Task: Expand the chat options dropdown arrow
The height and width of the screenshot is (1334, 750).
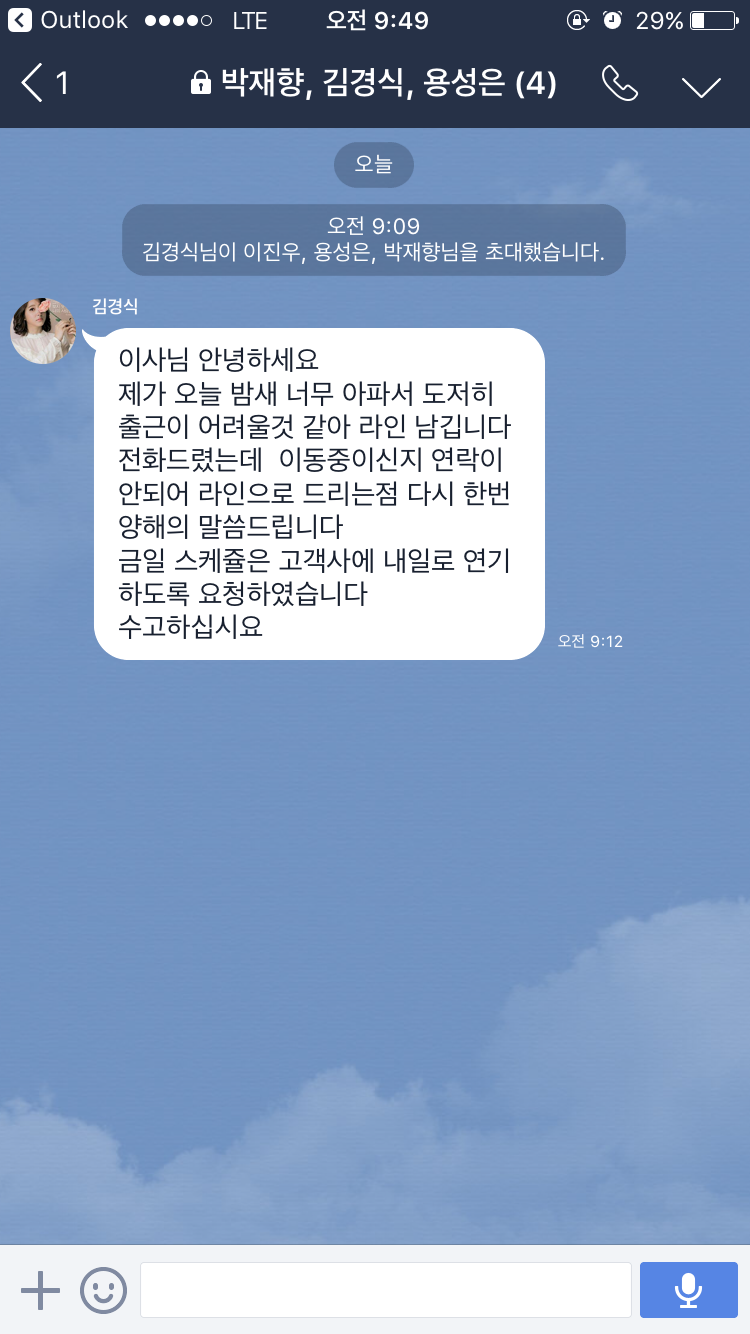Action: pos(701,86)
